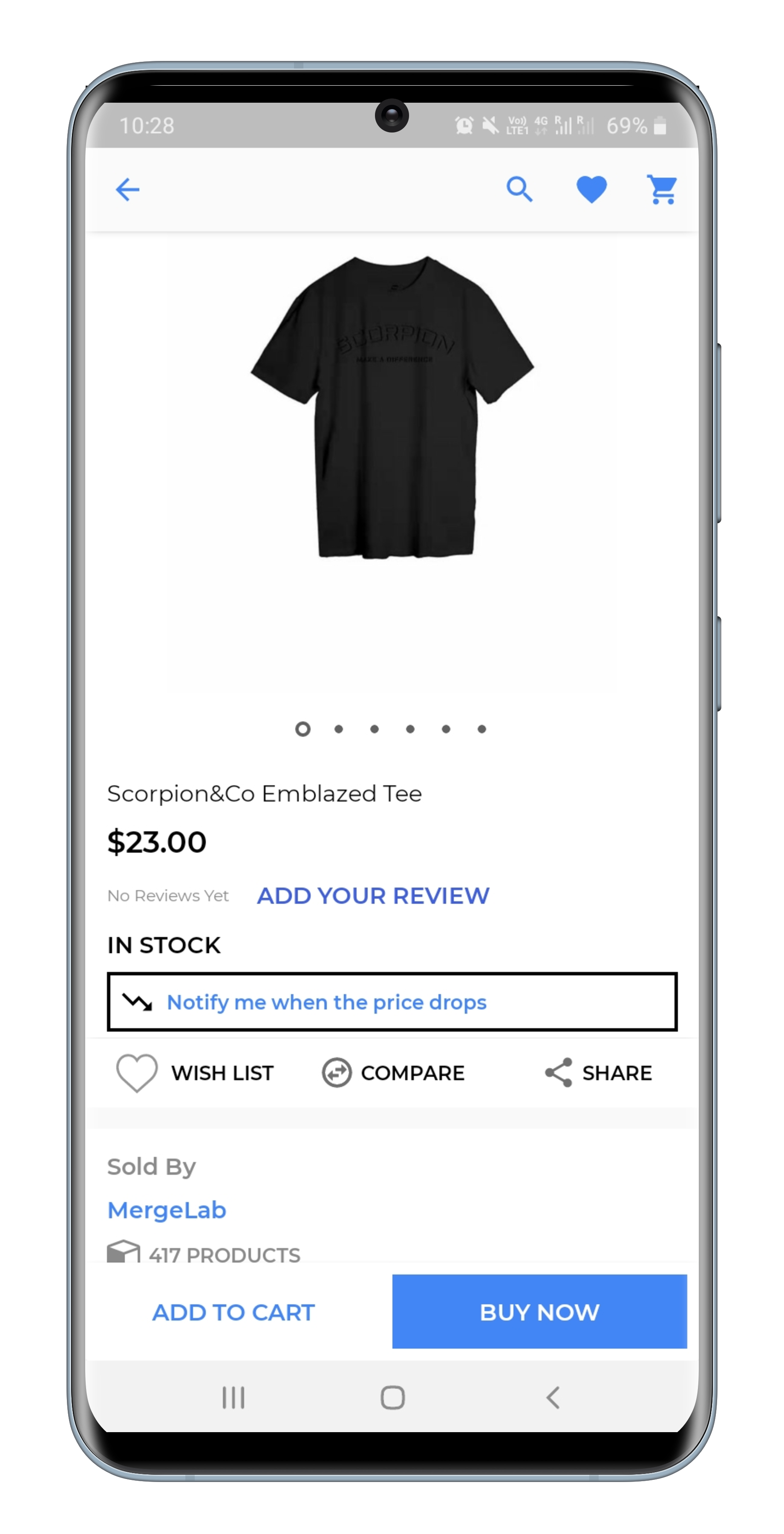Image resolution: width=784 pixels, height=1534 pixels.
Task: Open seller MergeLab's page
Action: point(167,1210)
